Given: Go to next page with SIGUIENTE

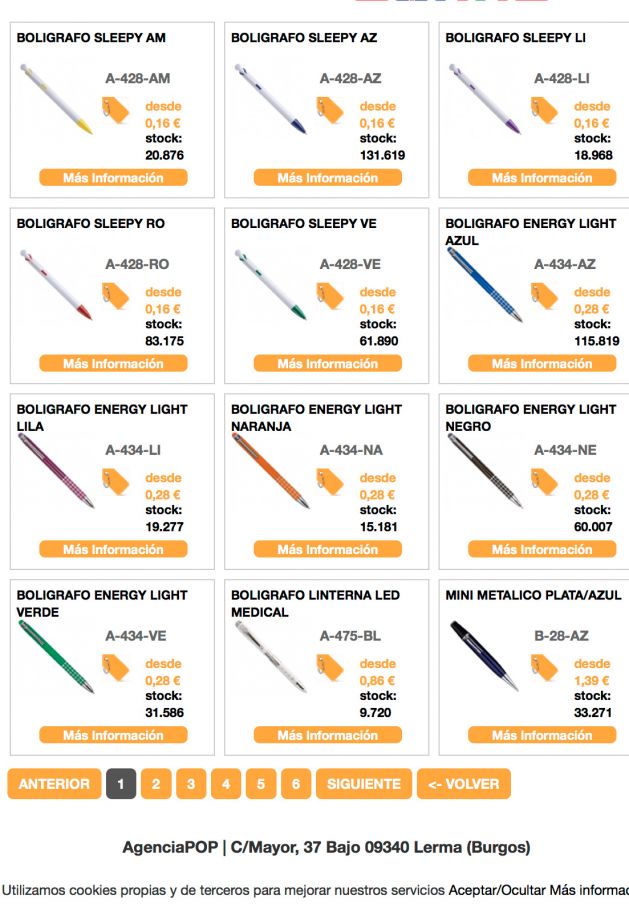Looking at the screenshot, I should click(364, 784).
